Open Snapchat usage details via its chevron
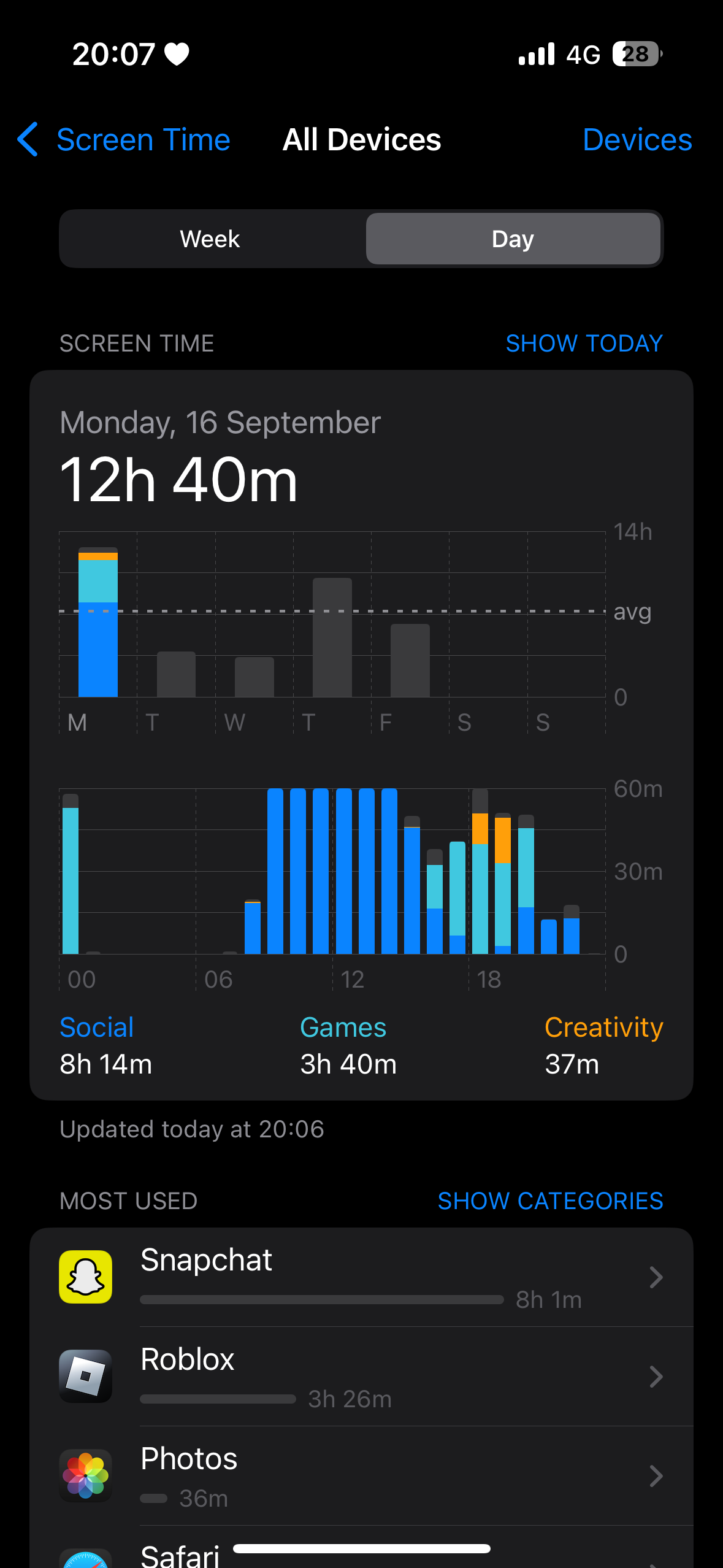This screenshot has width=723, height=1568. (x=656, y=1277)
